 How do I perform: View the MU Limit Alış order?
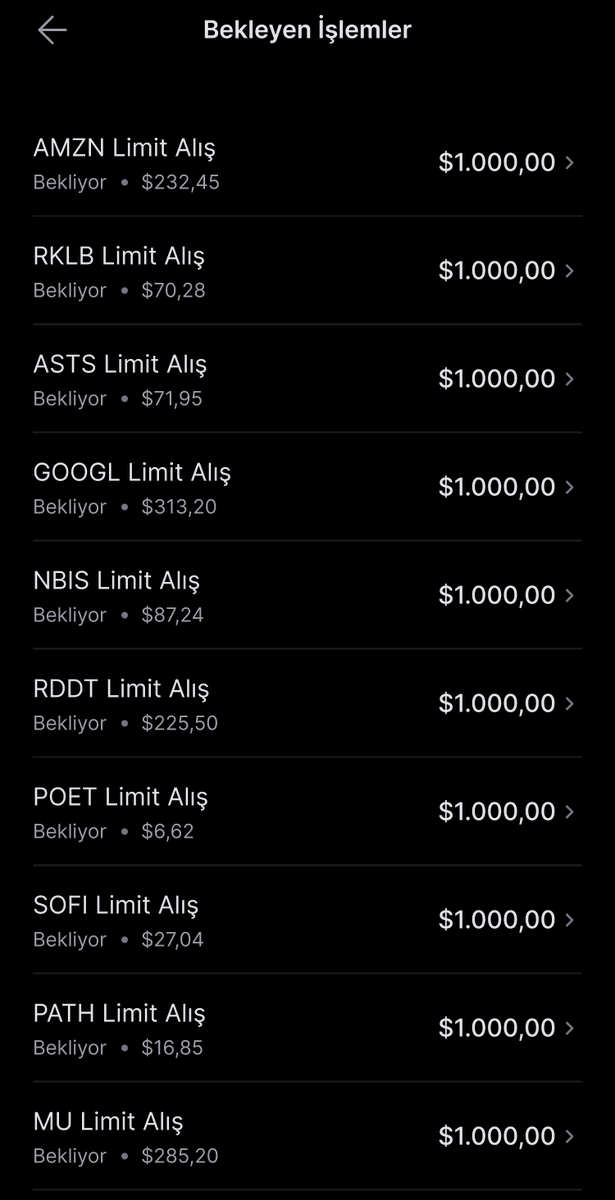[306, 1136]
